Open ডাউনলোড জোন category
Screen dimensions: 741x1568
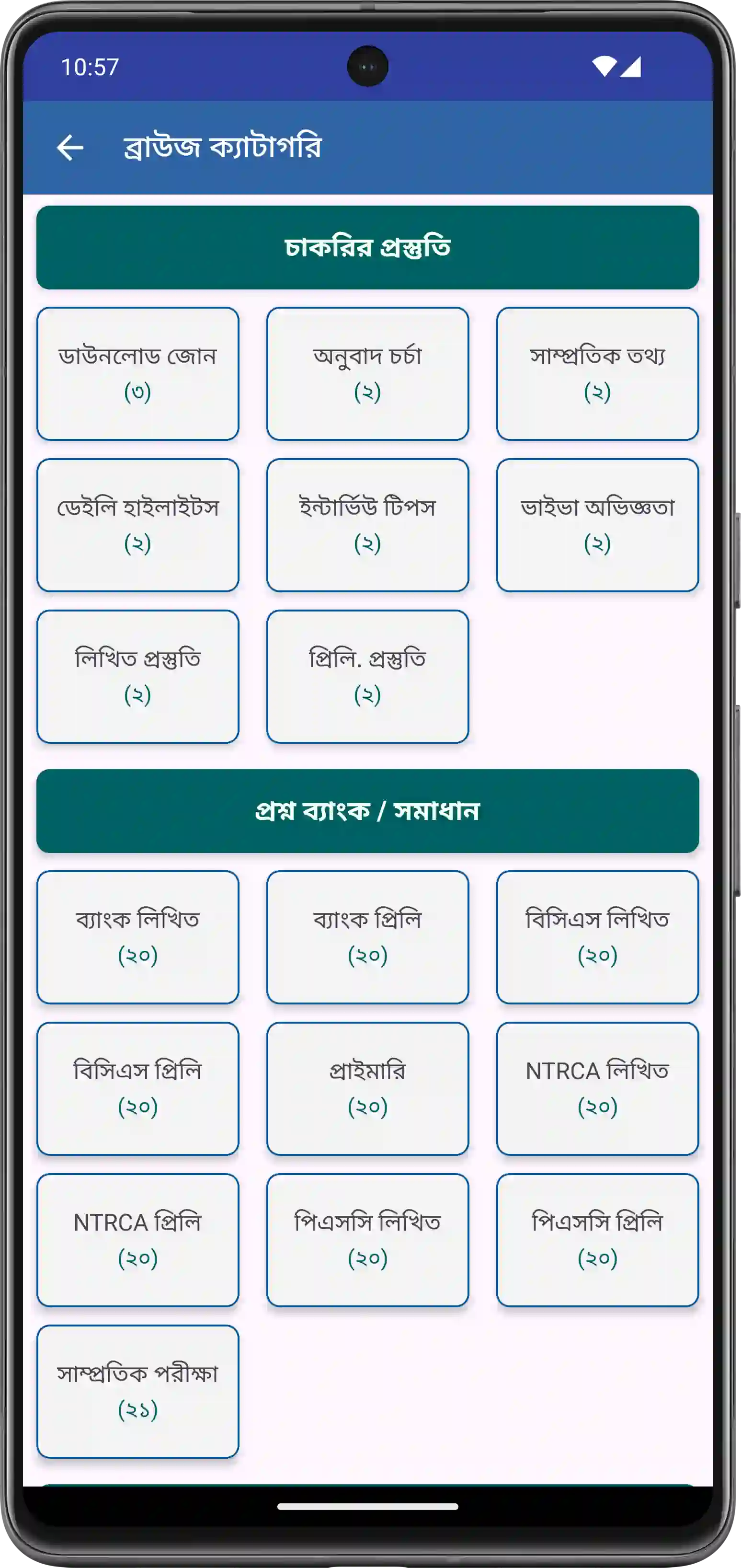(137, 373)
